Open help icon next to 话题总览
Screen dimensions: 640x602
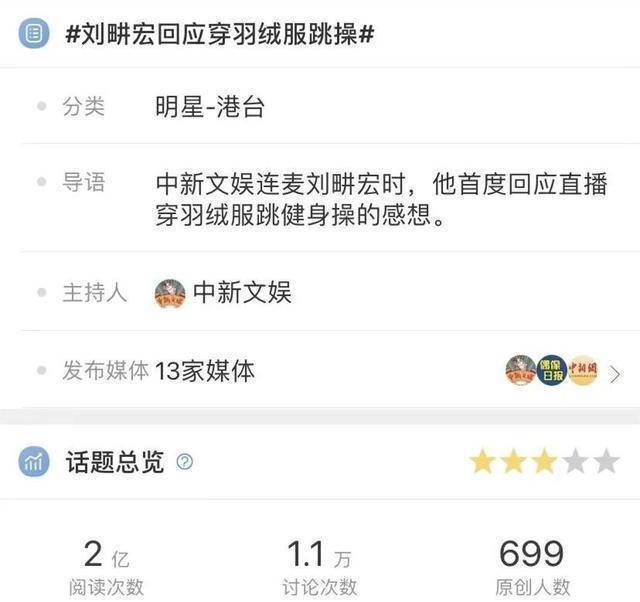184,462
